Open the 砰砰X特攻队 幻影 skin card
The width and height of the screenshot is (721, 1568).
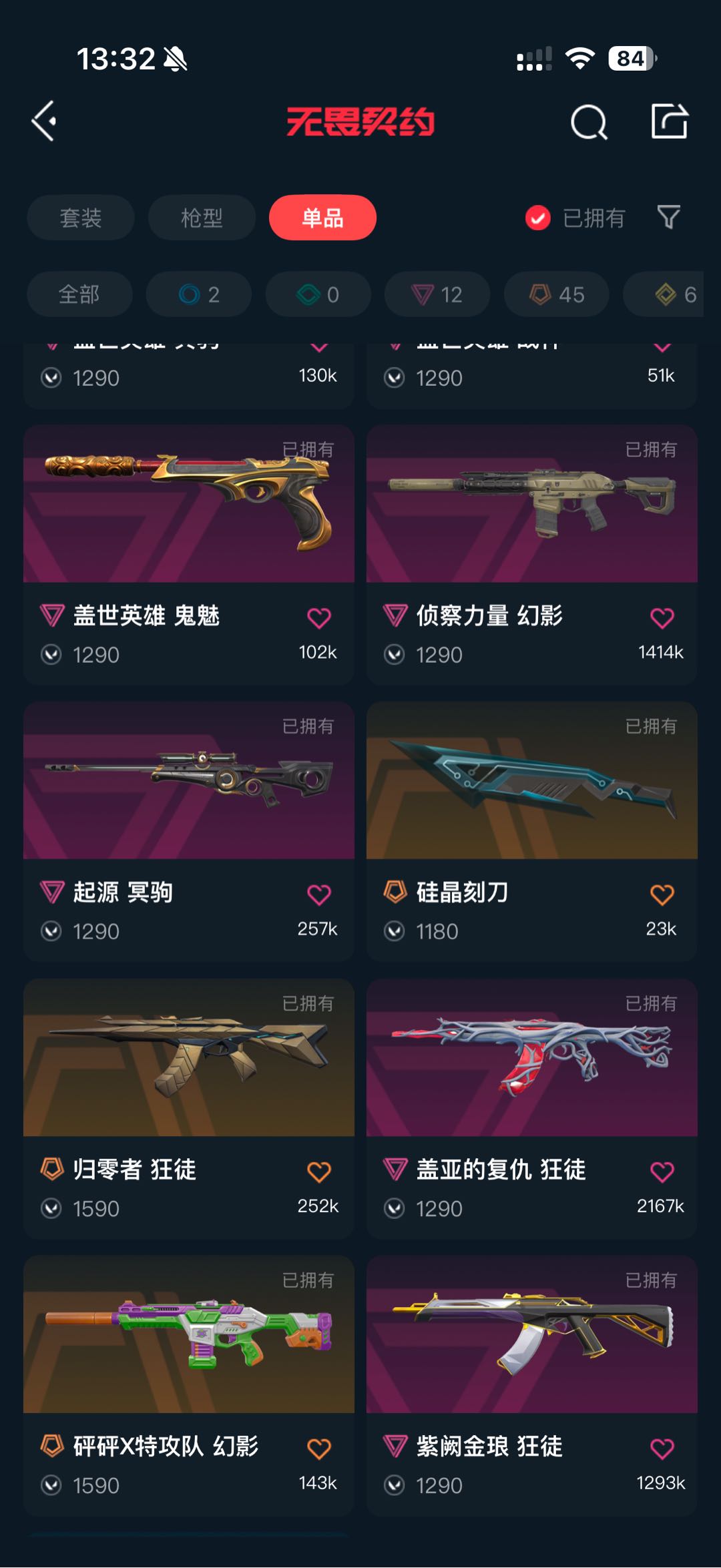189,1386
